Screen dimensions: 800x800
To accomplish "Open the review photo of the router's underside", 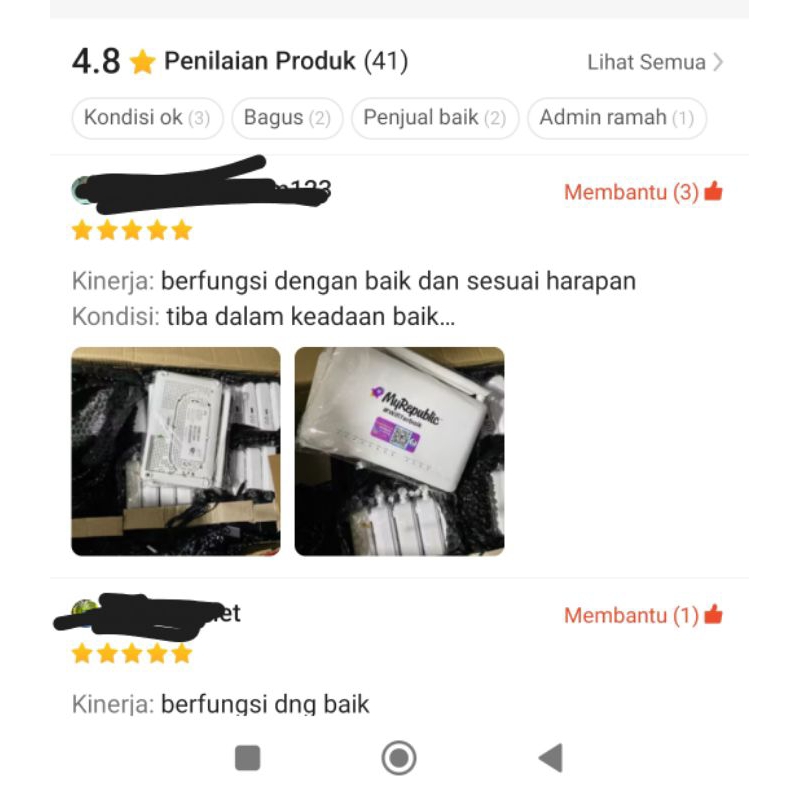I will (176, 451).
